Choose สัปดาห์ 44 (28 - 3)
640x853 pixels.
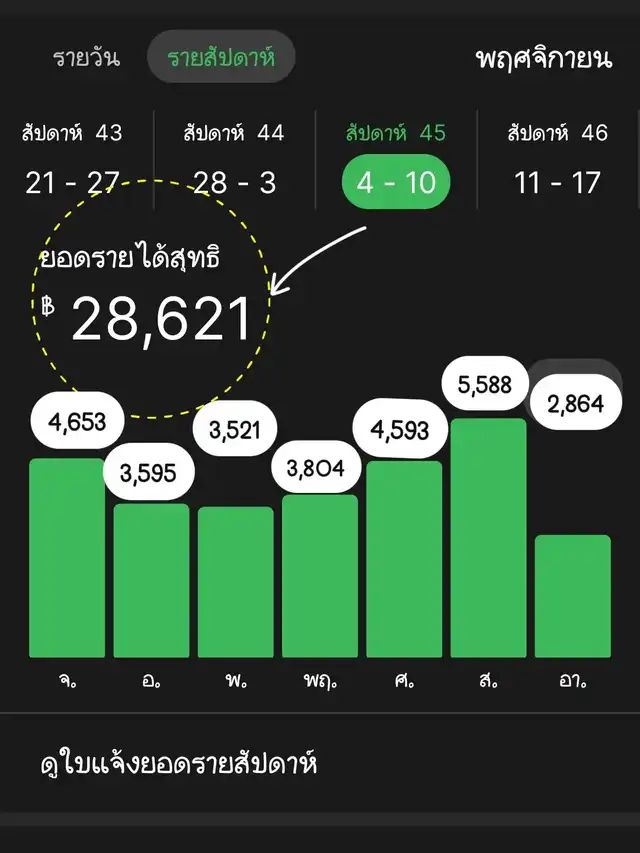234,160
